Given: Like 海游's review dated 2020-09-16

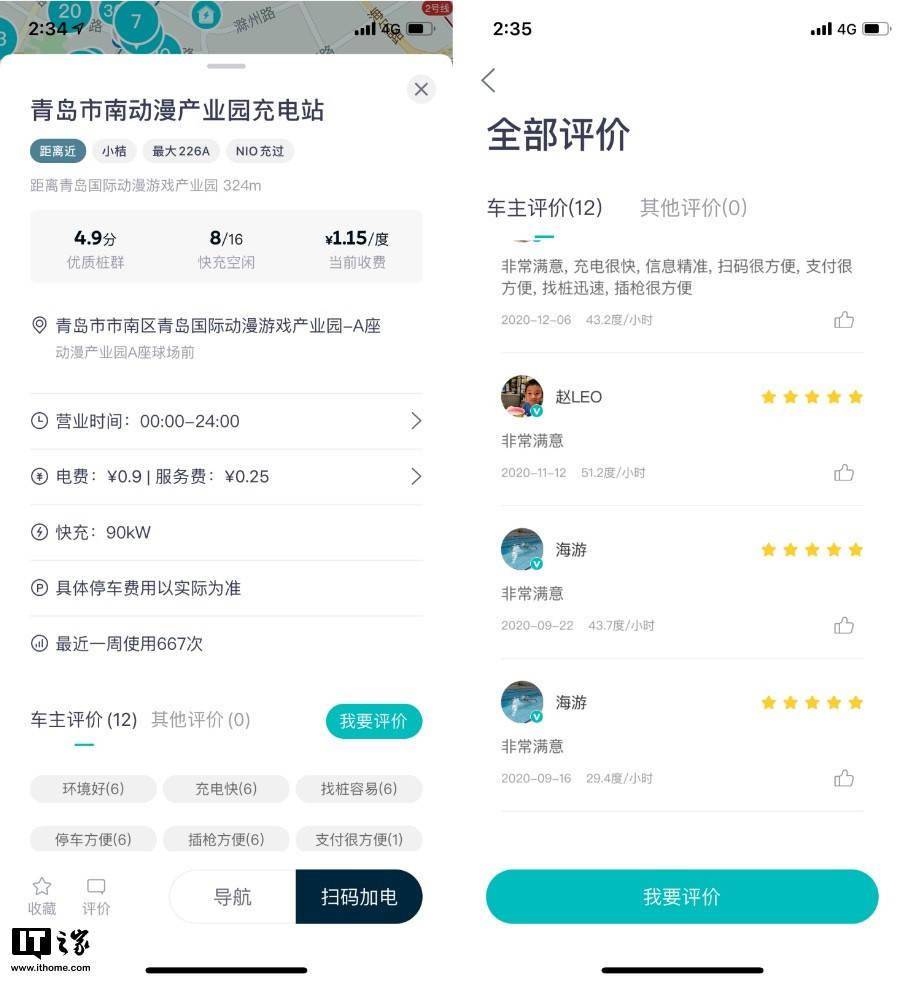Looking at the screenshot, I should pos(844,778).
